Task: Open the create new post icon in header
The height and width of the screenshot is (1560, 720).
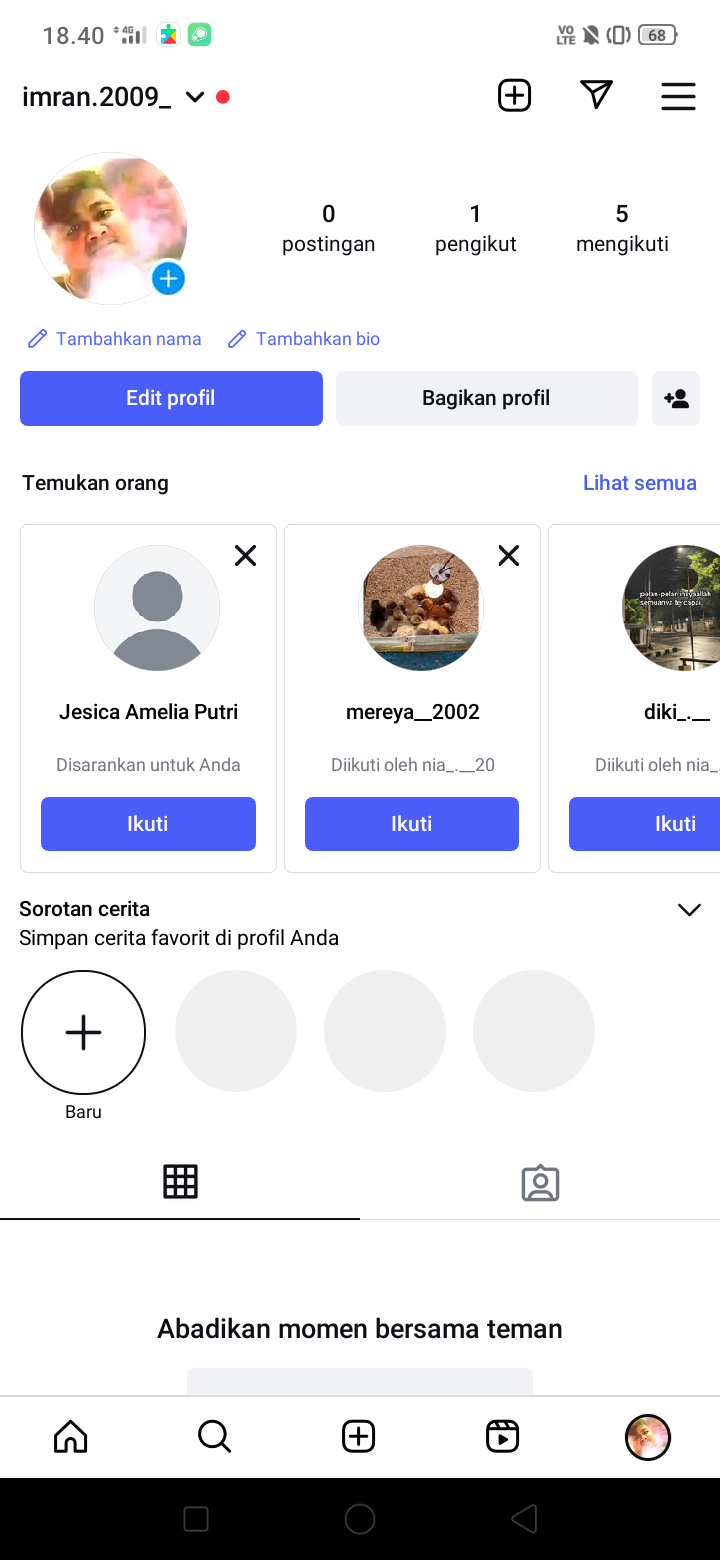Action: click(x=514, y=96)
